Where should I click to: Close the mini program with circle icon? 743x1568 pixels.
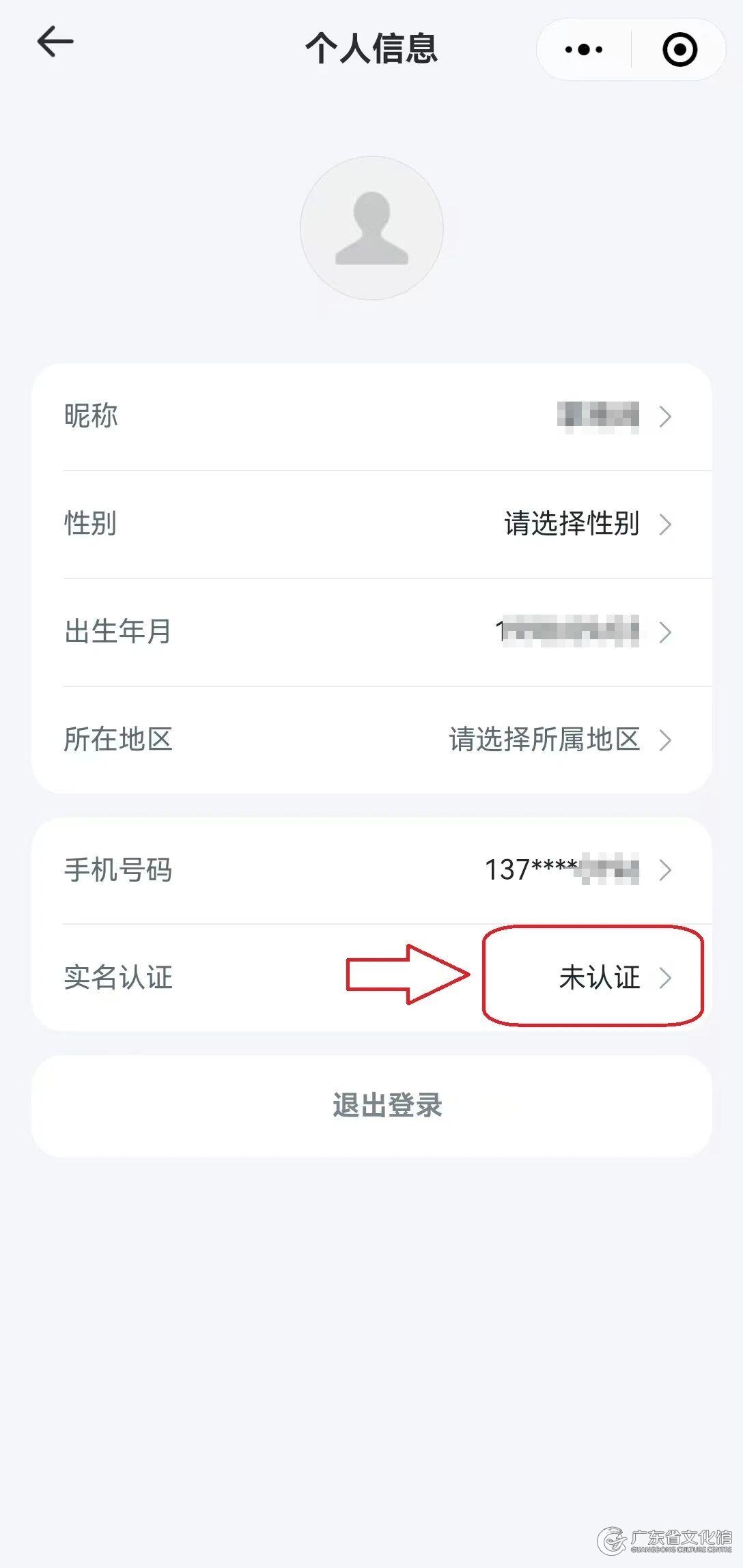[679, 49]
